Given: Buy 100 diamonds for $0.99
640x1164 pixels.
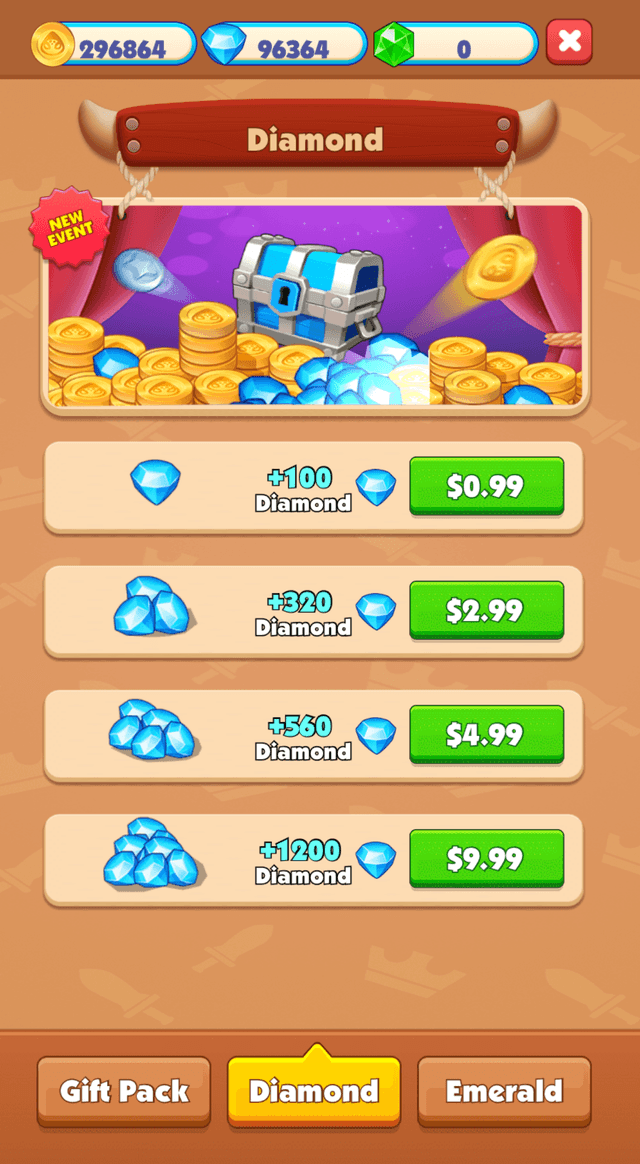Looking at the screenshot, I should click(x=486, y=486).
